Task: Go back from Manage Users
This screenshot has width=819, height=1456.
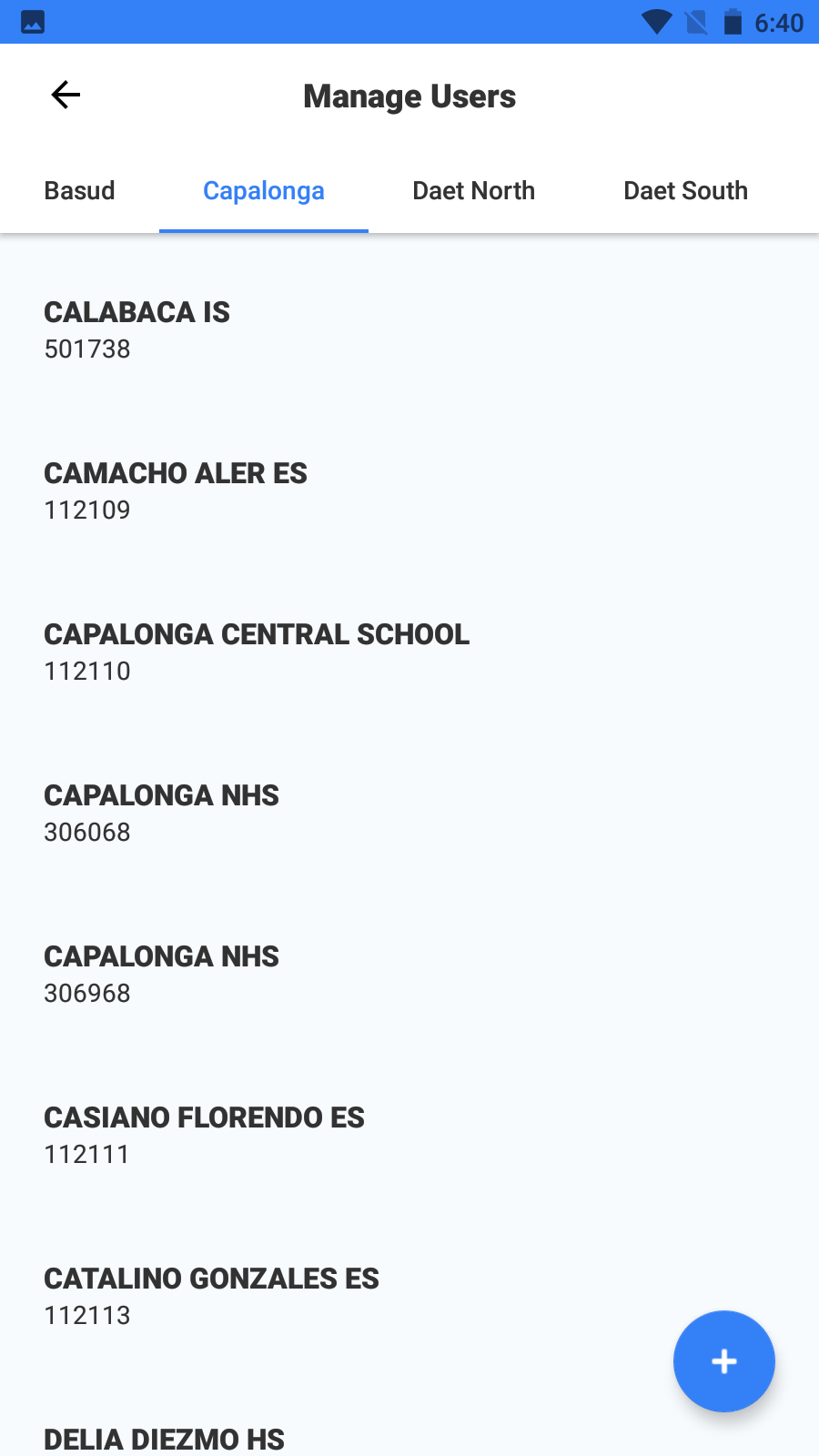Action: click(x=66, y=95)
